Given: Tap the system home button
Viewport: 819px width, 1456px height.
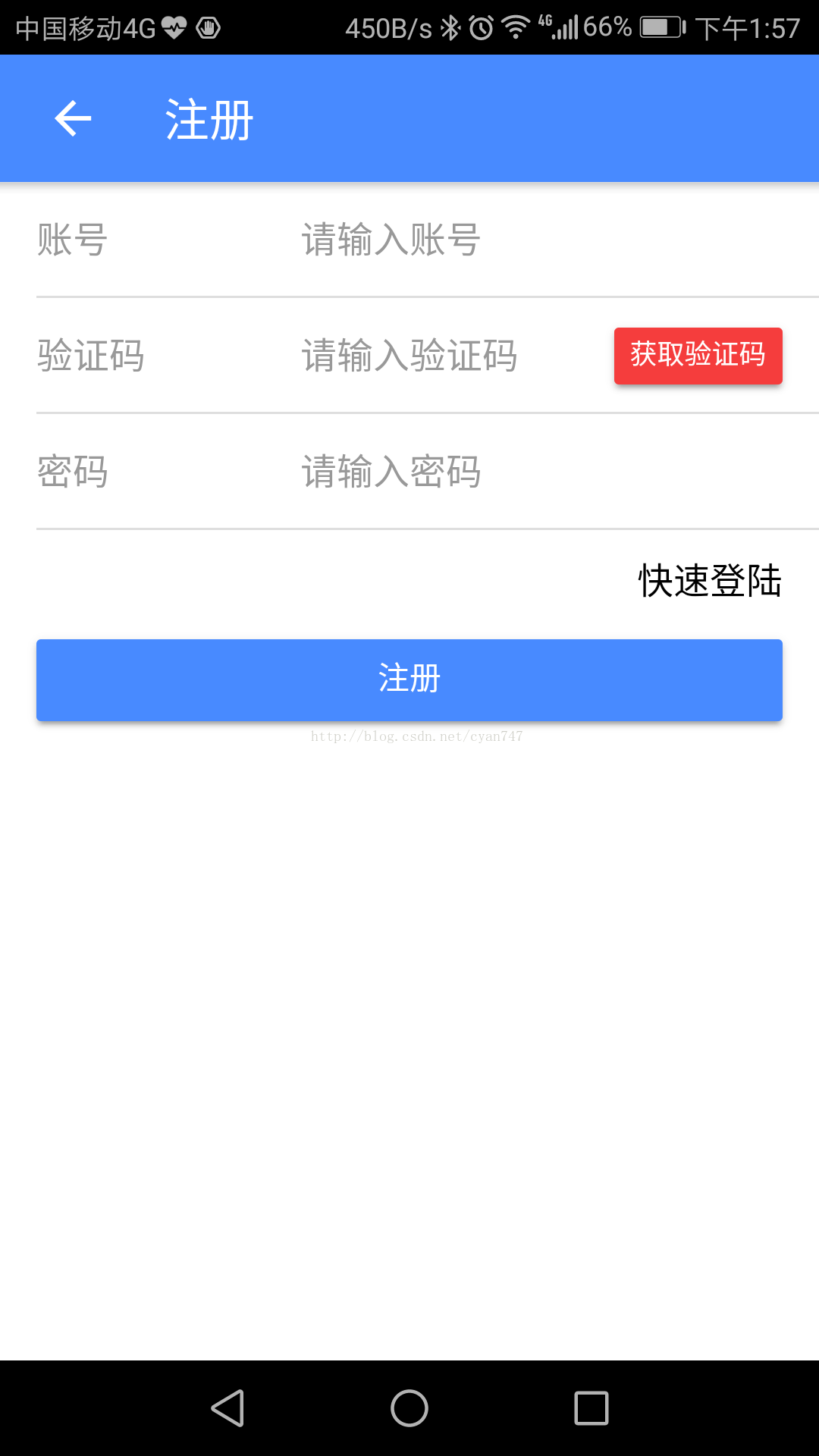Looking at the screenshot, I should (x=409, y=1408).
